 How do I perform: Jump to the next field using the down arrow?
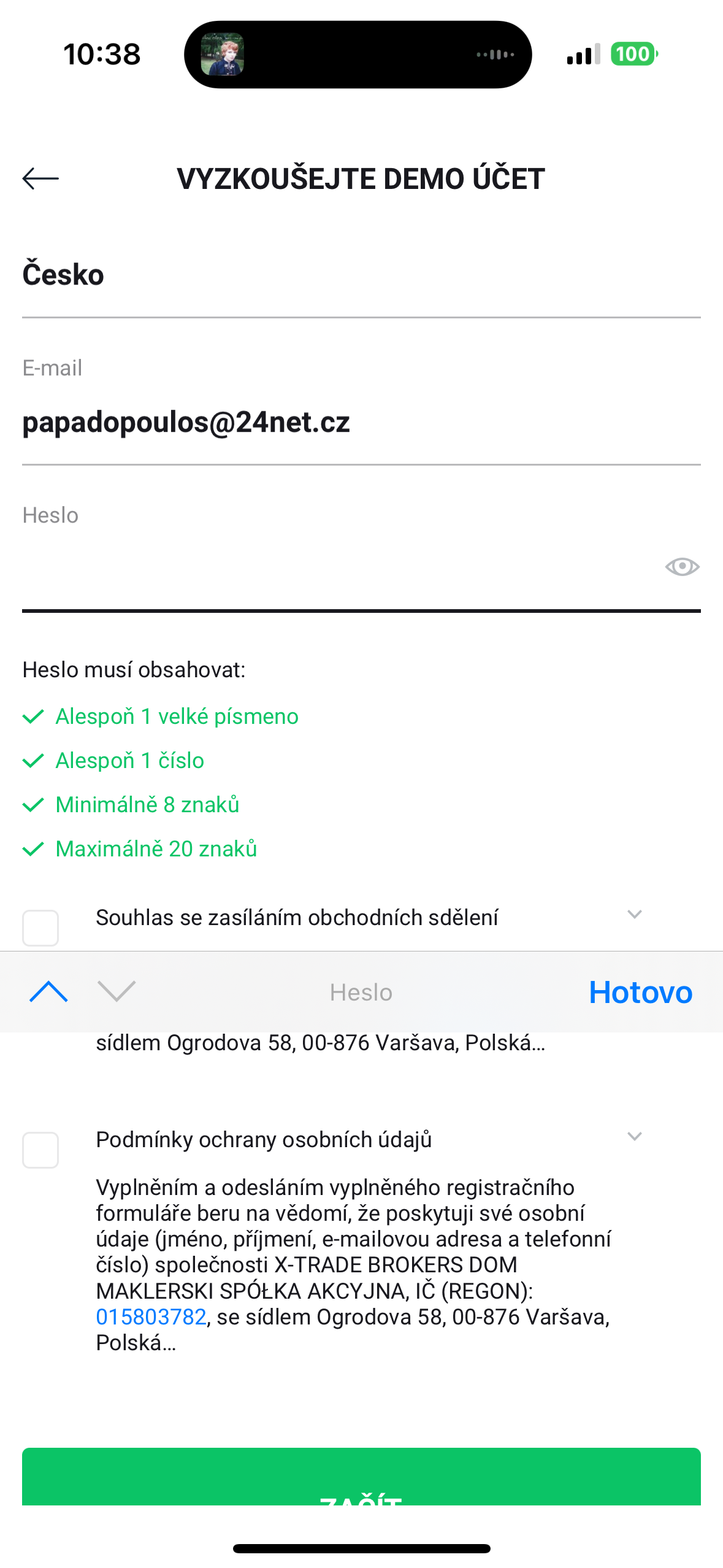coord(117,991)
